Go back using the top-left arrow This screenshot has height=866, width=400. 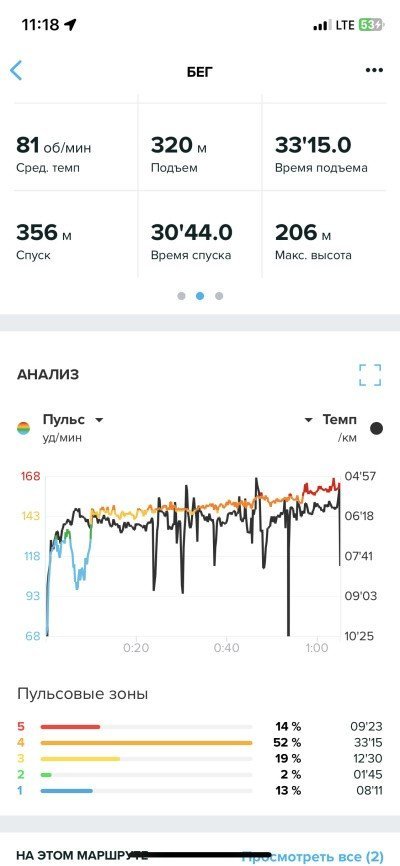pyautogui.click(x=16, y=71)
